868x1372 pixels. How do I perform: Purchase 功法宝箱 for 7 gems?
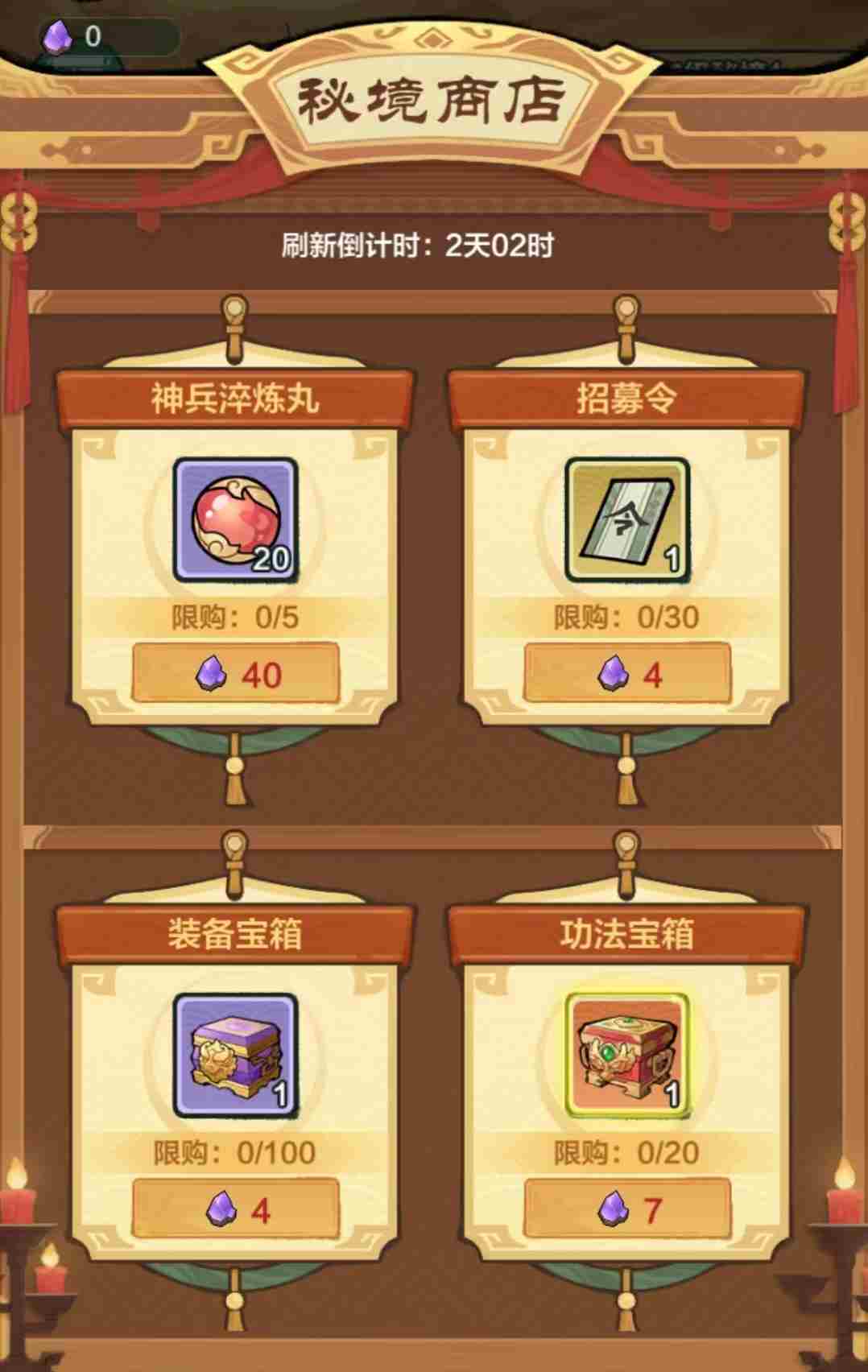click(627, 1209)
